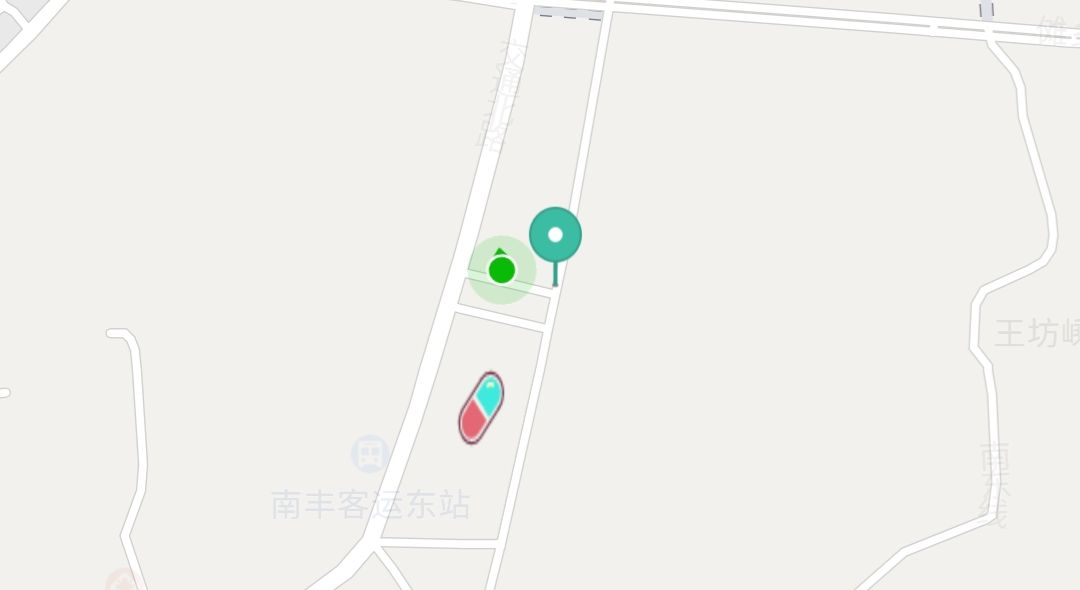Tap the teal location pin marker

click(555, 236)
